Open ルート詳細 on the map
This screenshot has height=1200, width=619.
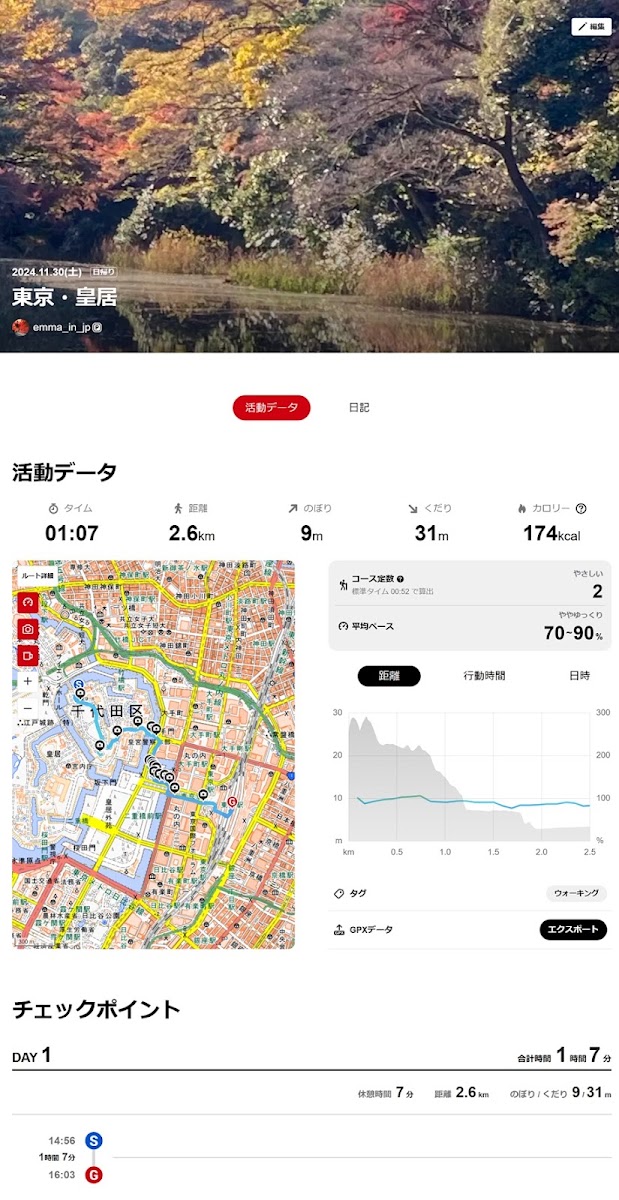(37, 577)
